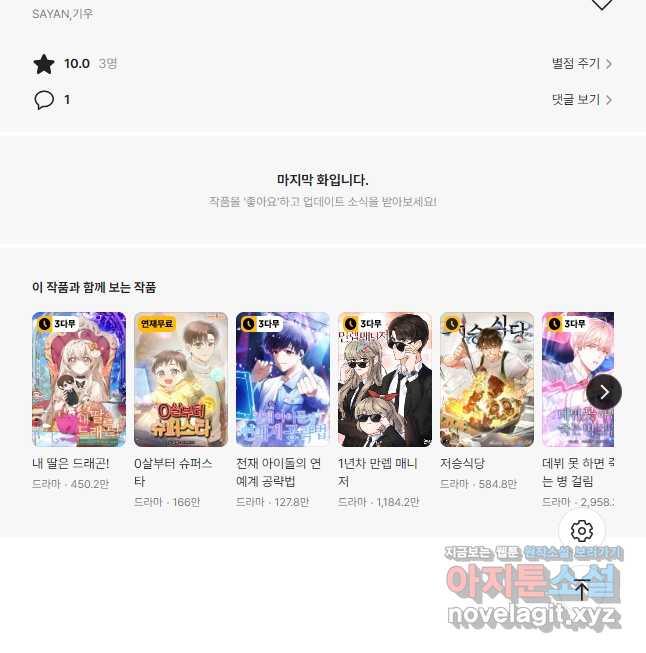The width and height of the screenshot is (646, 653).
Task: Jump back to the top of the page
Action: tap(582, 588)
